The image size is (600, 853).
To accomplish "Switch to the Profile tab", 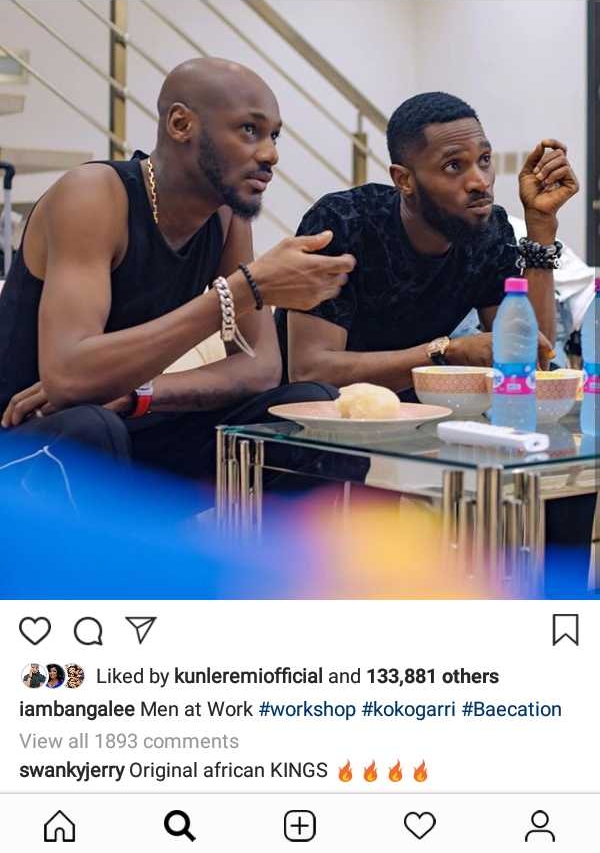I will click(540, 826).
